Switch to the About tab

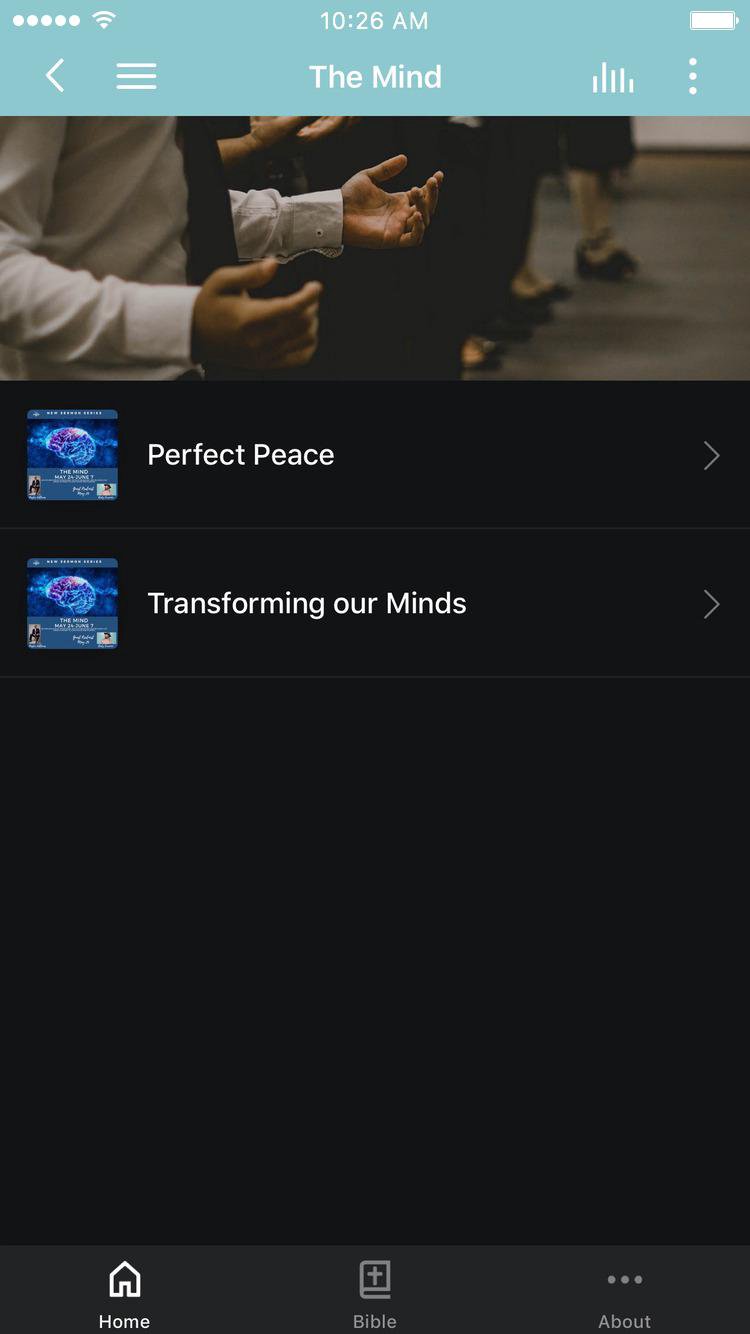tap(624, 1294)
